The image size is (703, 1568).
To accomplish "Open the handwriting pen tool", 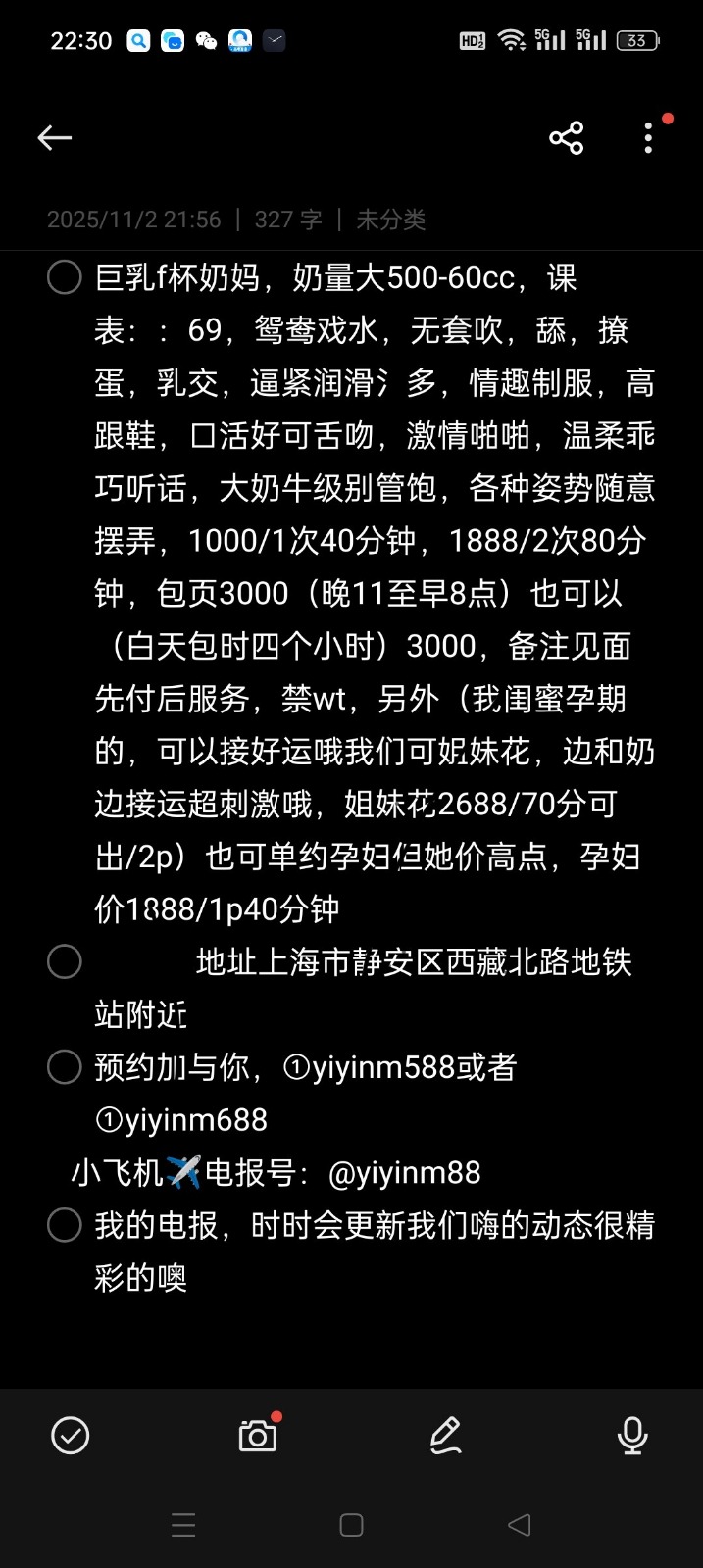I will (x=446, y=1436).
